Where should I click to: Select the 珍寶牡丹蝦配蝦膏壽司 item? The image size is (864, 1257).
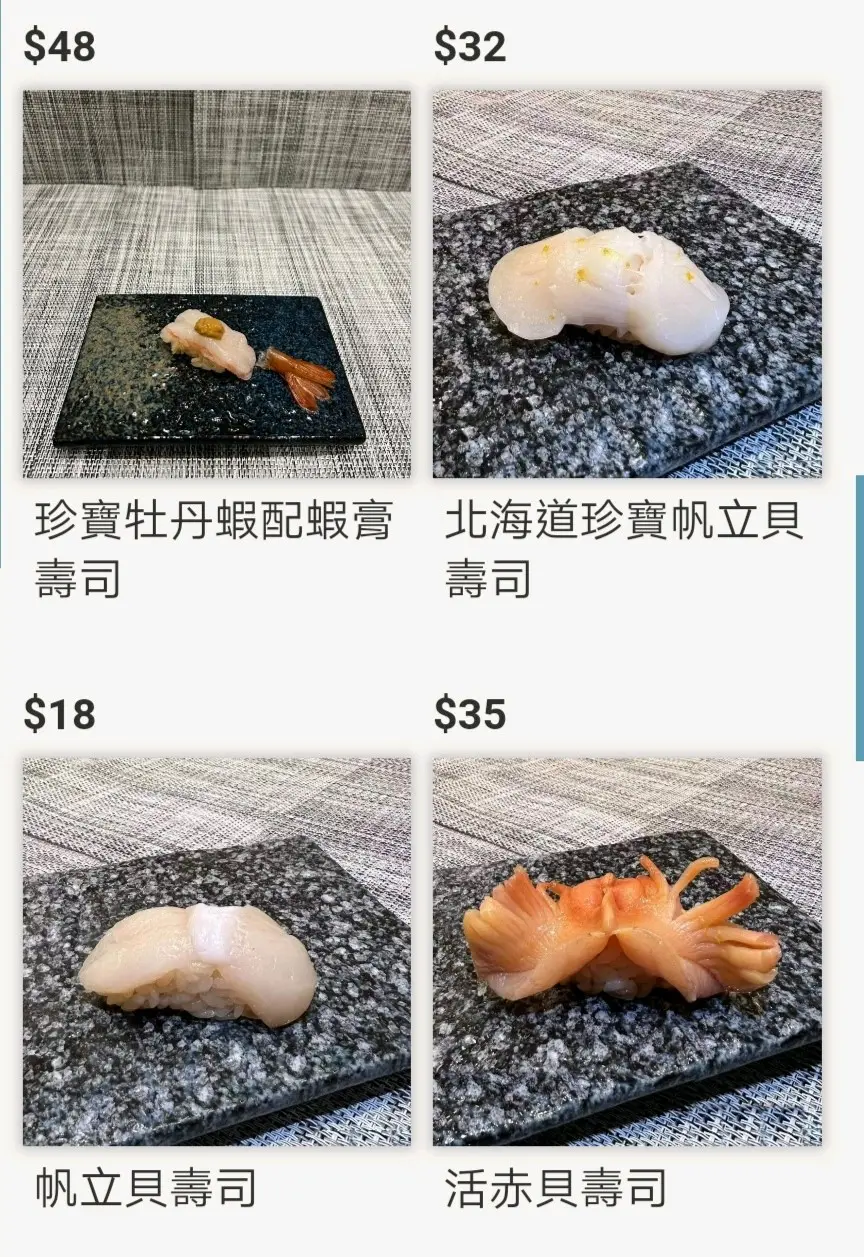click(x=216, y=284)
